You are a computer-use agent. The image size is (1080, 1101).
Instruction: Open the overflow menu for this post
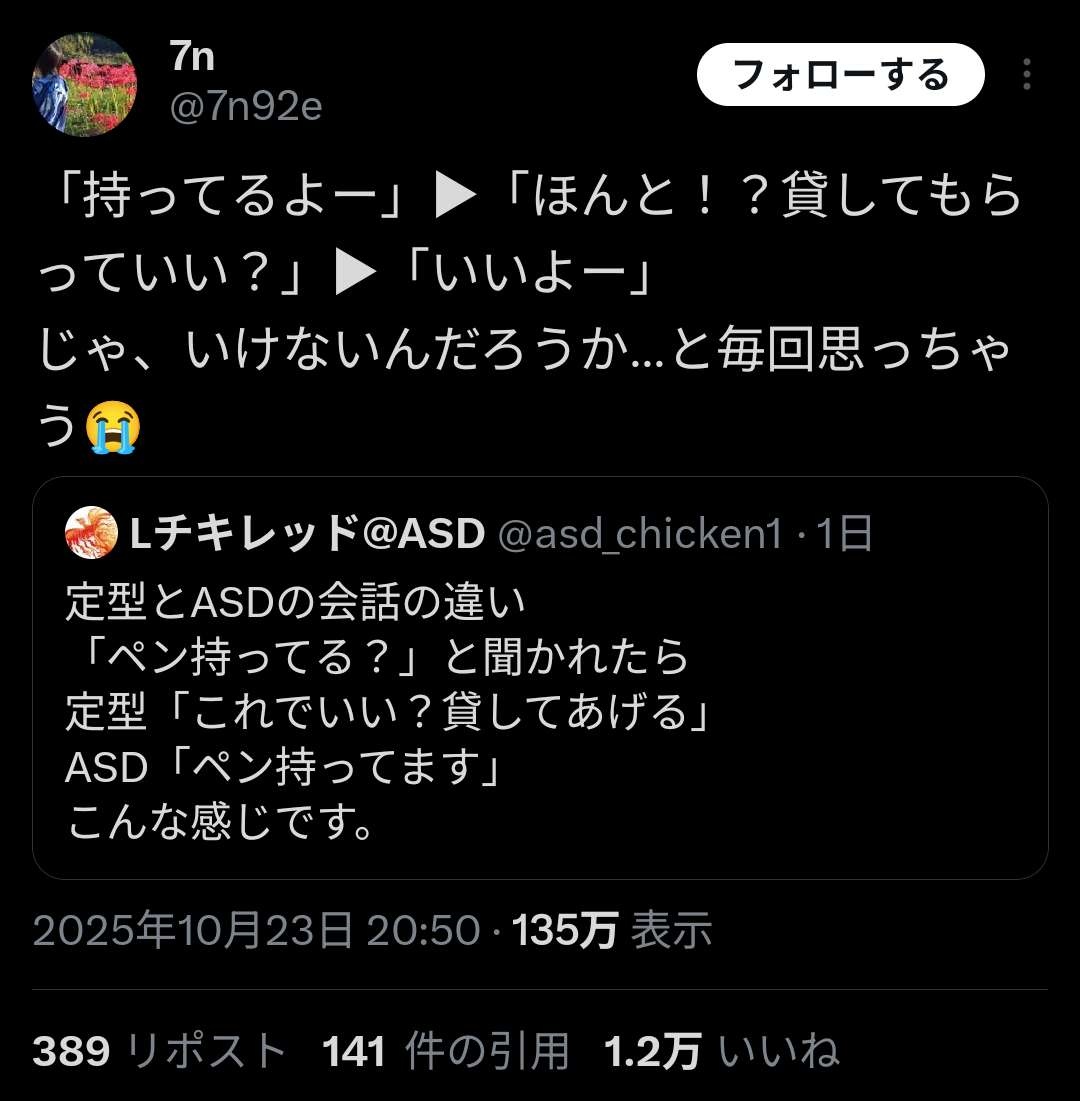point(1026,75)
